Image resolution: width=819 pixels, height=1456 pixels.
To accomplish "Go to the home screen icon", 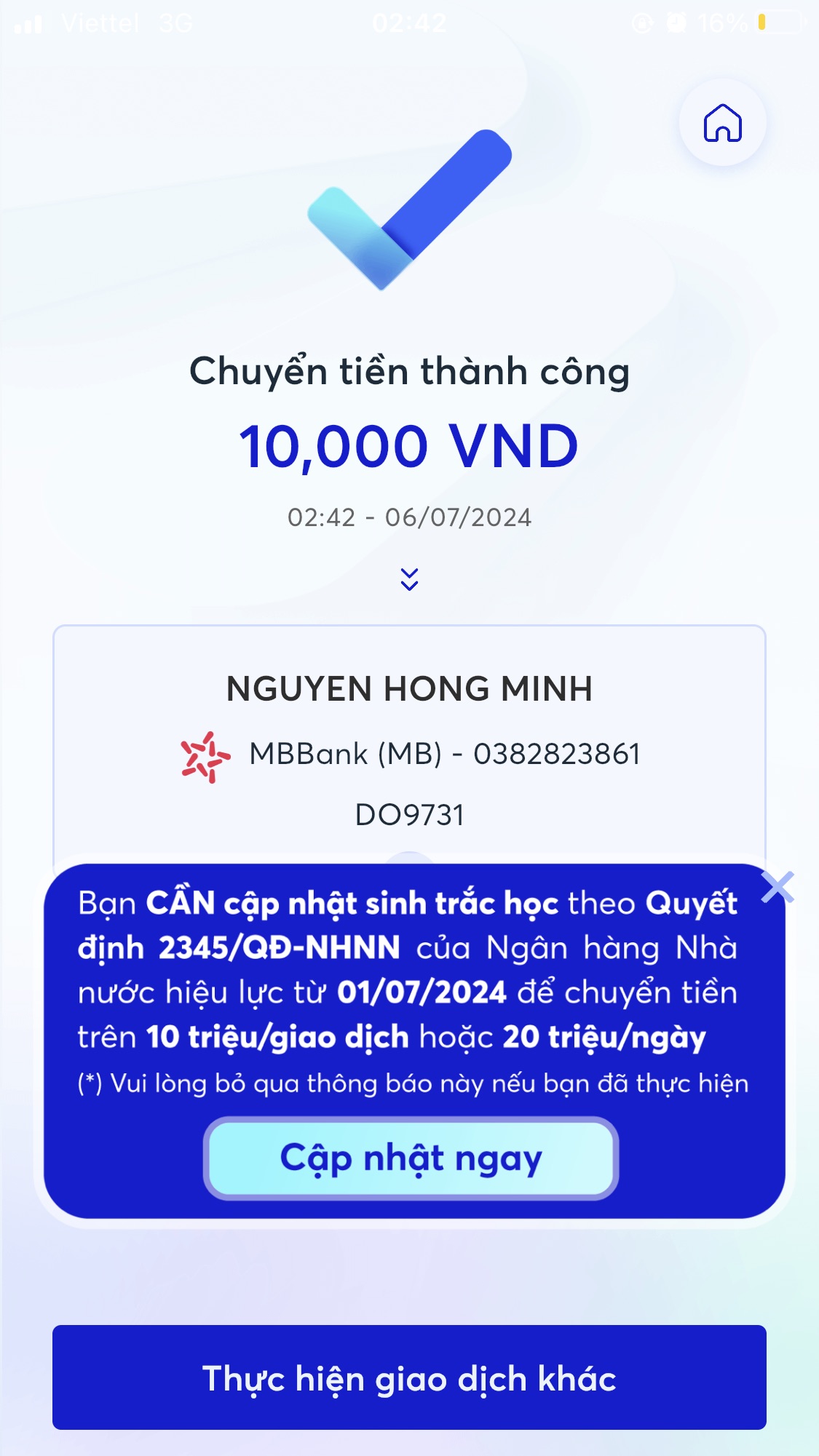I will pyautogui.click(x=722, y=122).
